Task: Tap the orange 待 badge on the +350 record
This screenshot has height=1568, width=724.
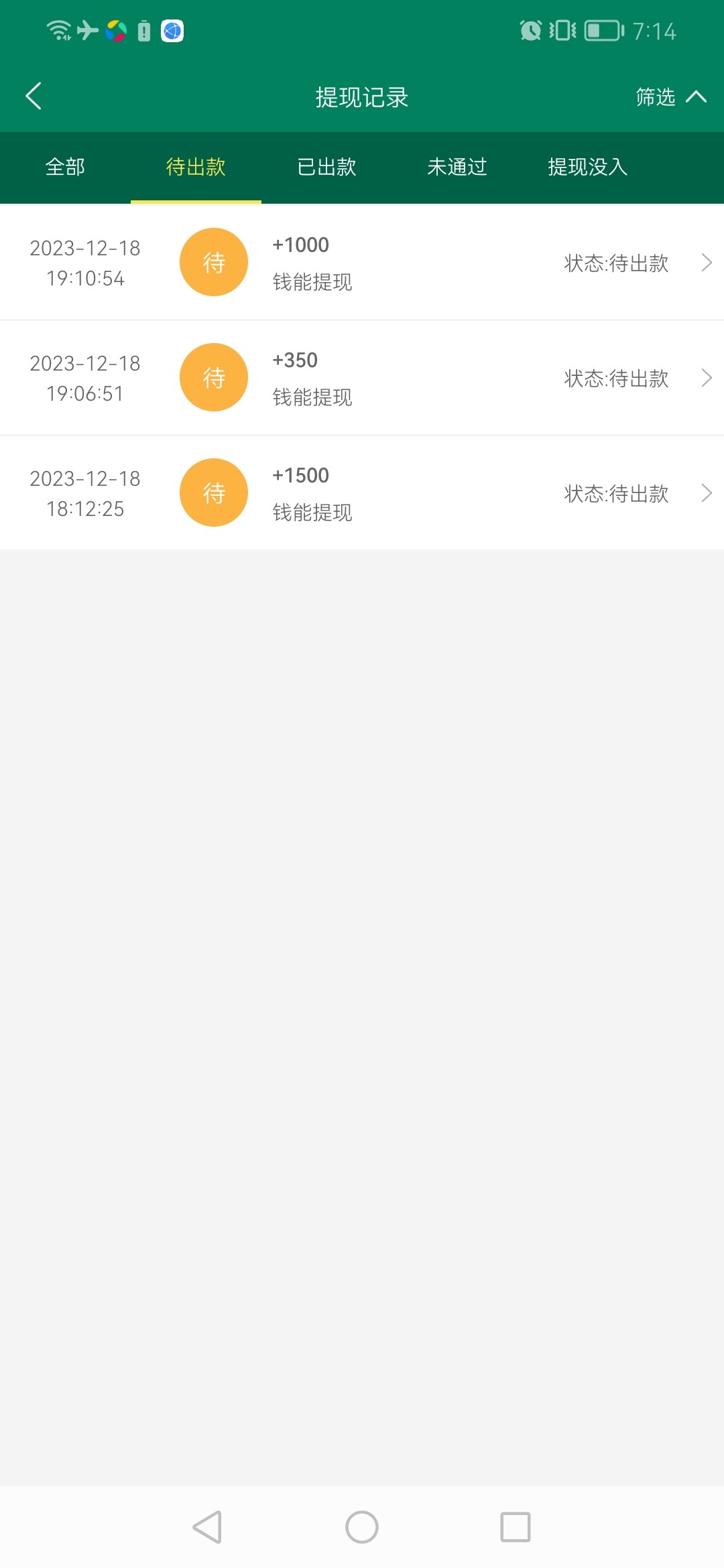Action: [213, 377]
